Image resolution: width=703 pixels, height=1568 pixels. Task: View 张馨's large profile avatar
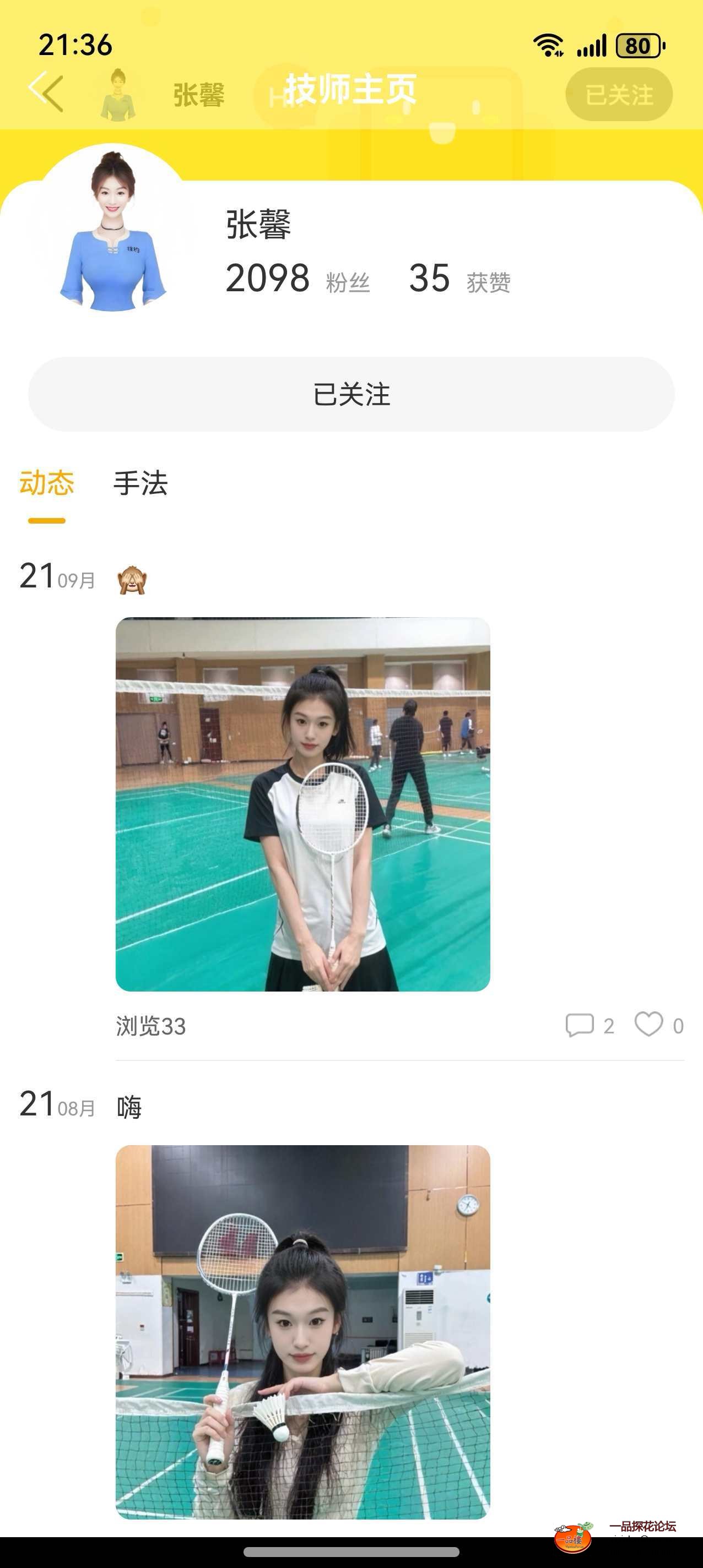[113, 231]
